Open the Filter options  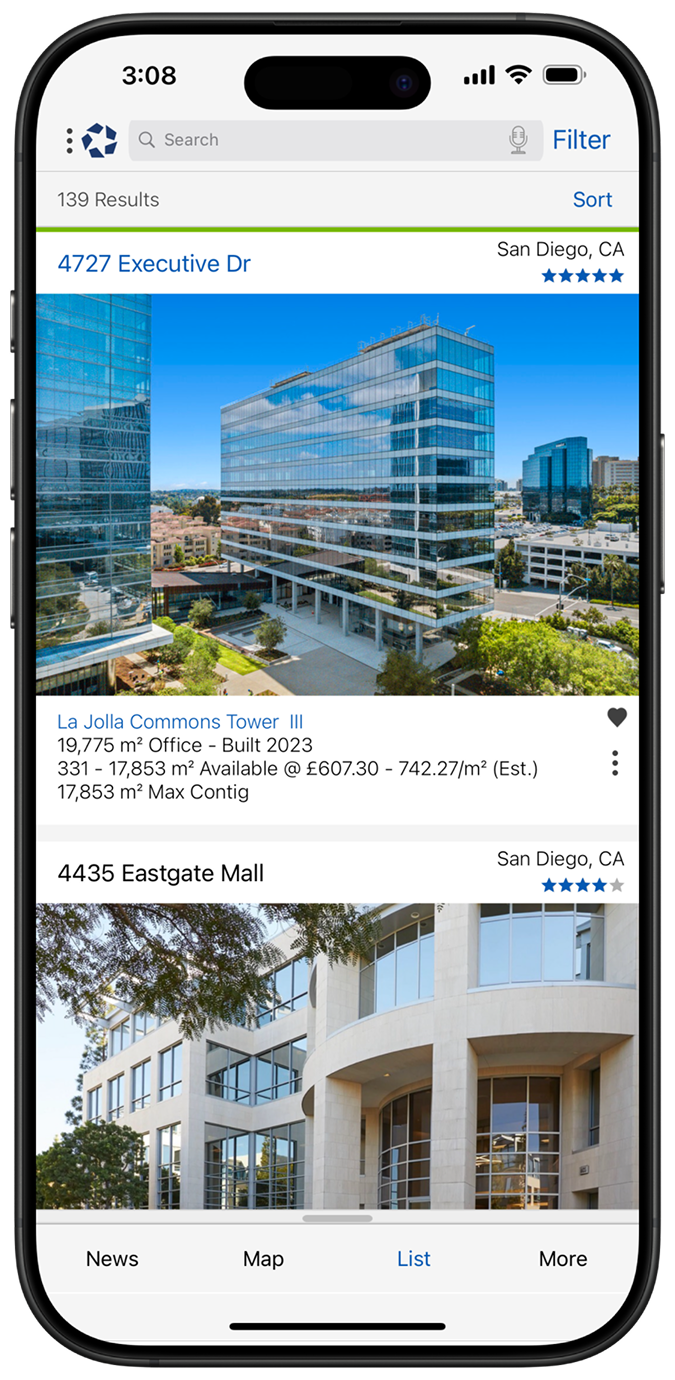point(581,140)
